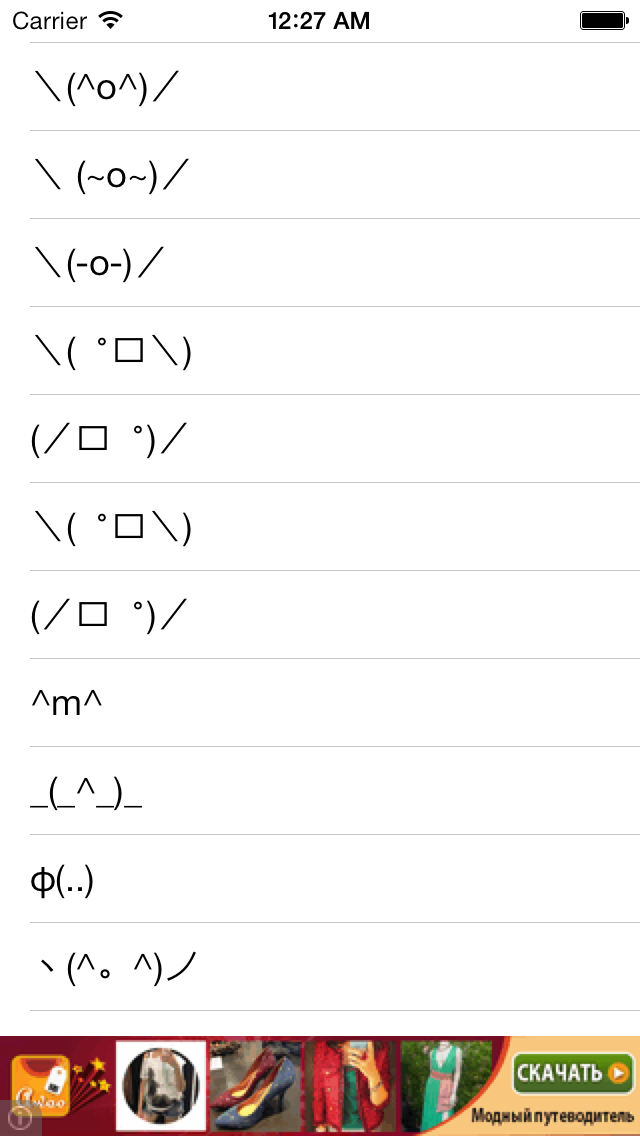Viewport: 640px width, 1136px height.
Task: Tap the СКАЧАТЬ button in the ad banner
Action: coord(573,1073)
